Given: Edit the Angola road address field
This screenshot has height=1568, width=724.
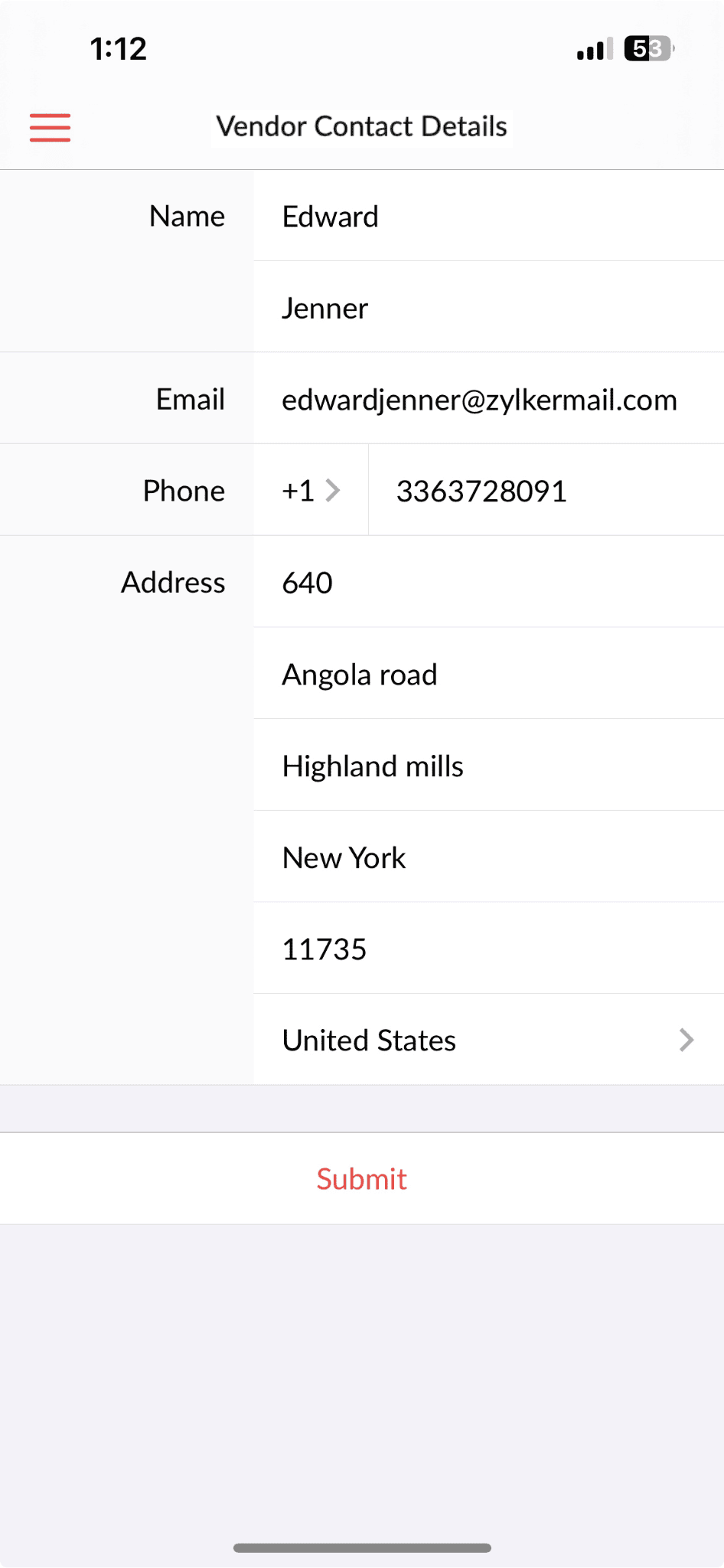Looking at the screenshot, I should click(x=489, y=674).
